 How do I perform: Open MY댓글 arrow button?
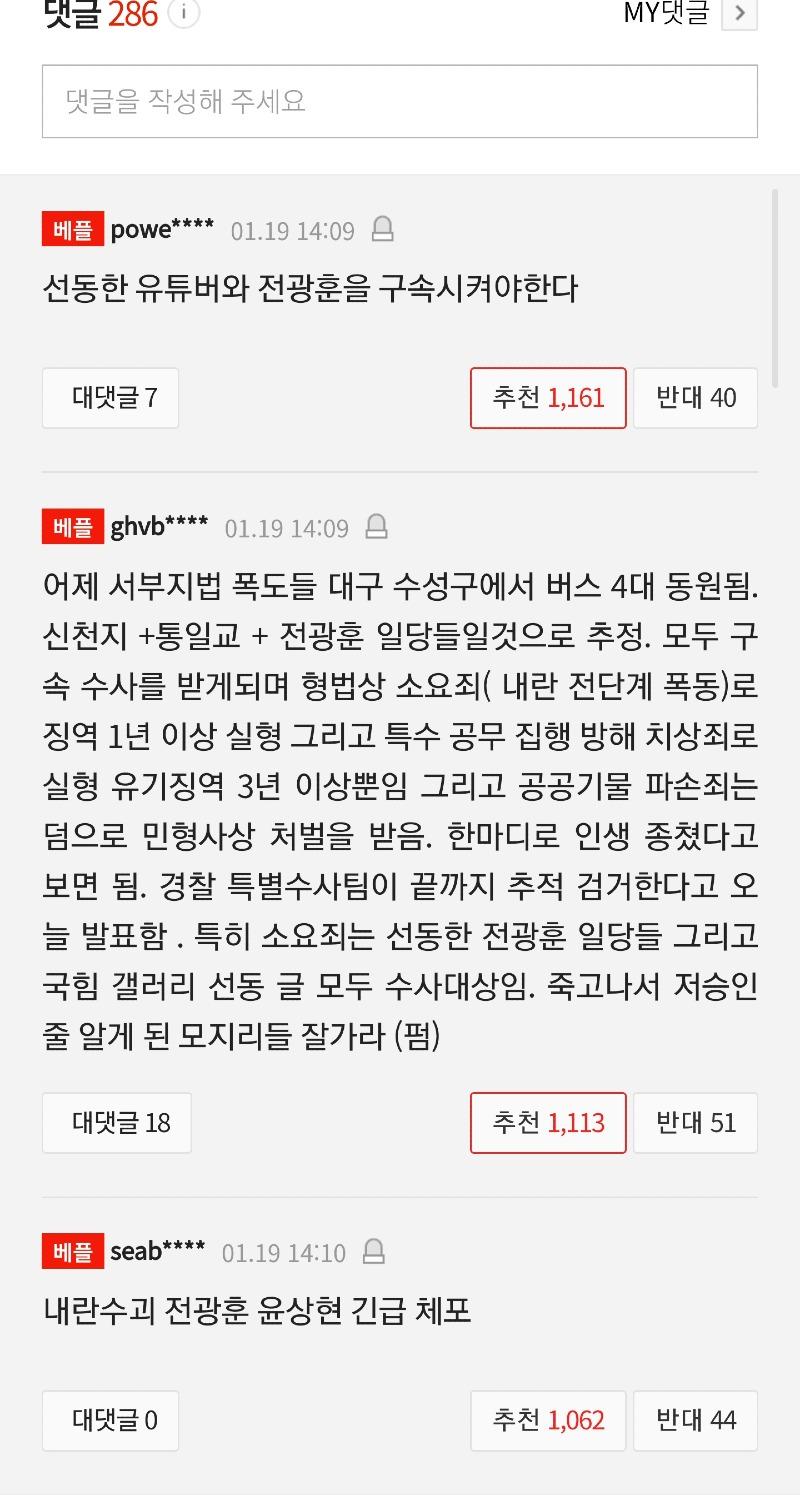pyautogui.click(x=739, y=13)
